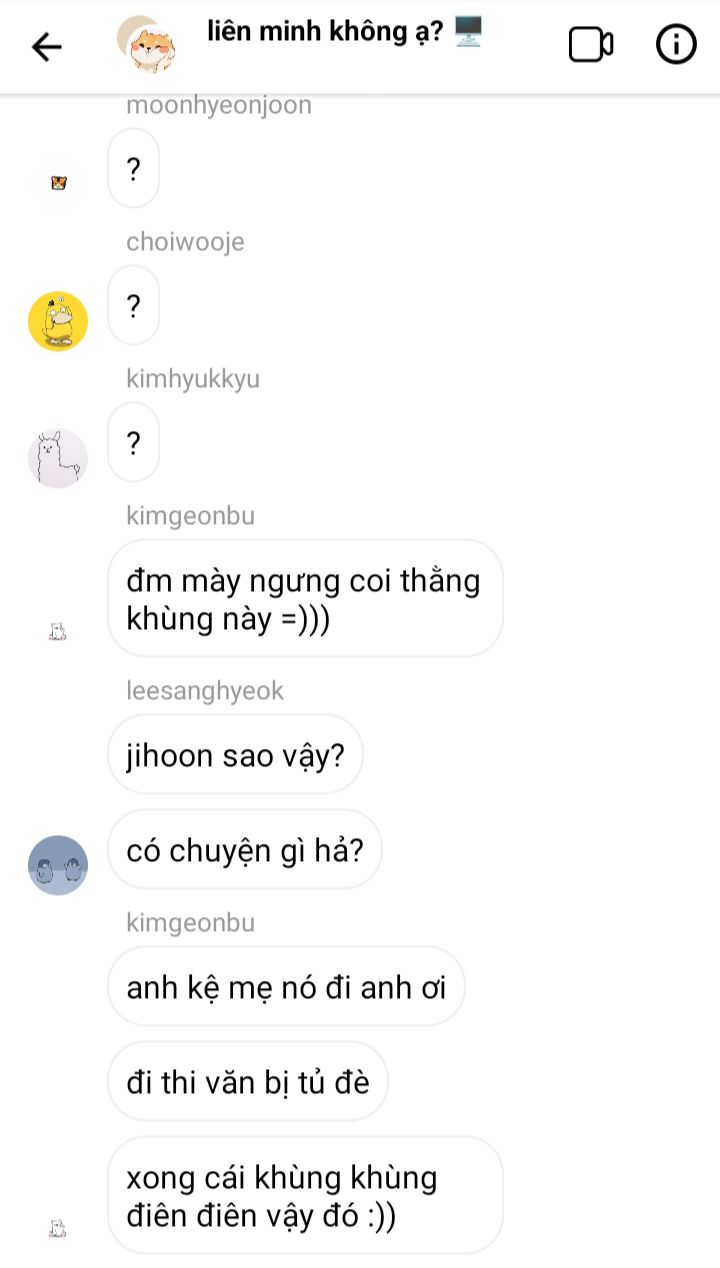Open the group chat title "liên minh không ạ?"
This screenshot has height=1268, width=720.
(x=326, y=32)
